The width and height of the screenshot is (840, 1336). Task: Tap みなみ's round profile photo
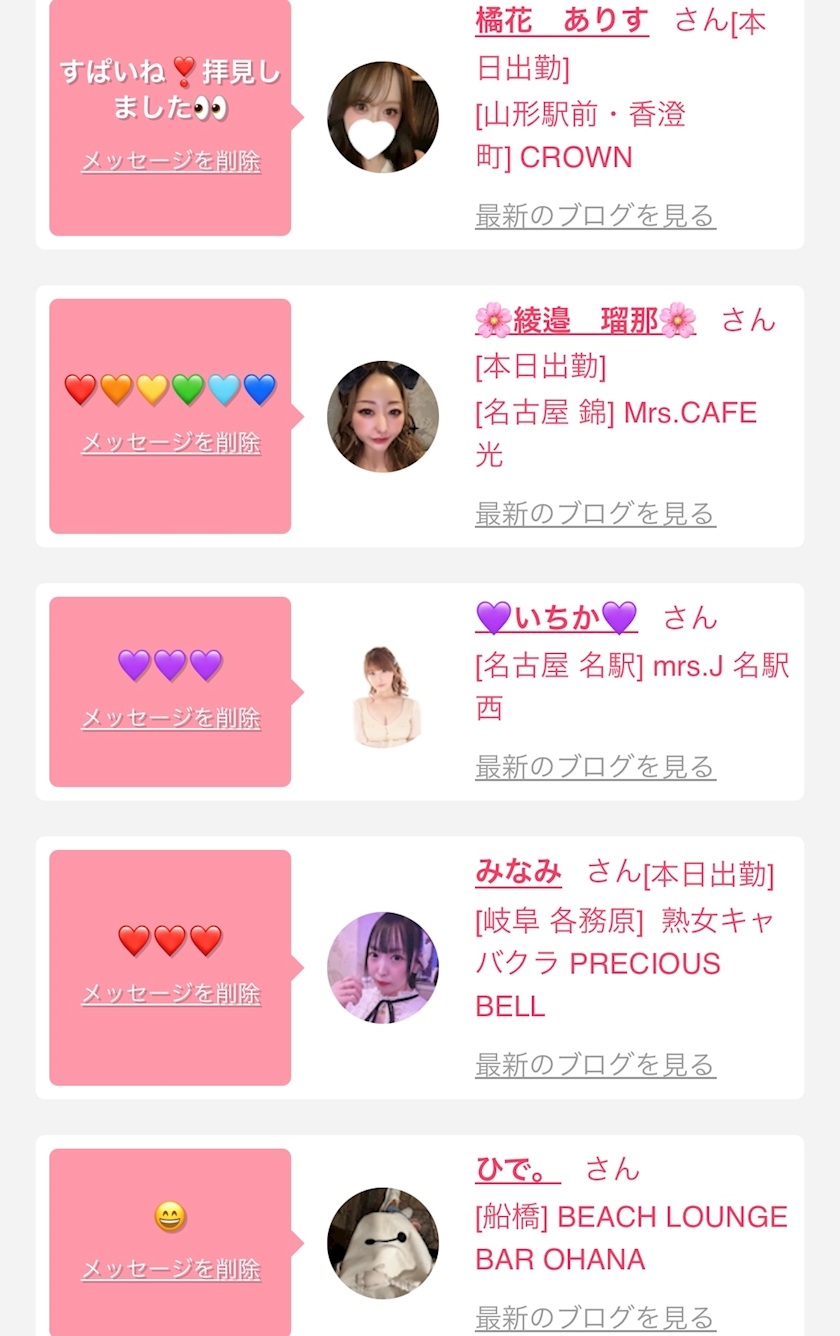click(383, 967)
